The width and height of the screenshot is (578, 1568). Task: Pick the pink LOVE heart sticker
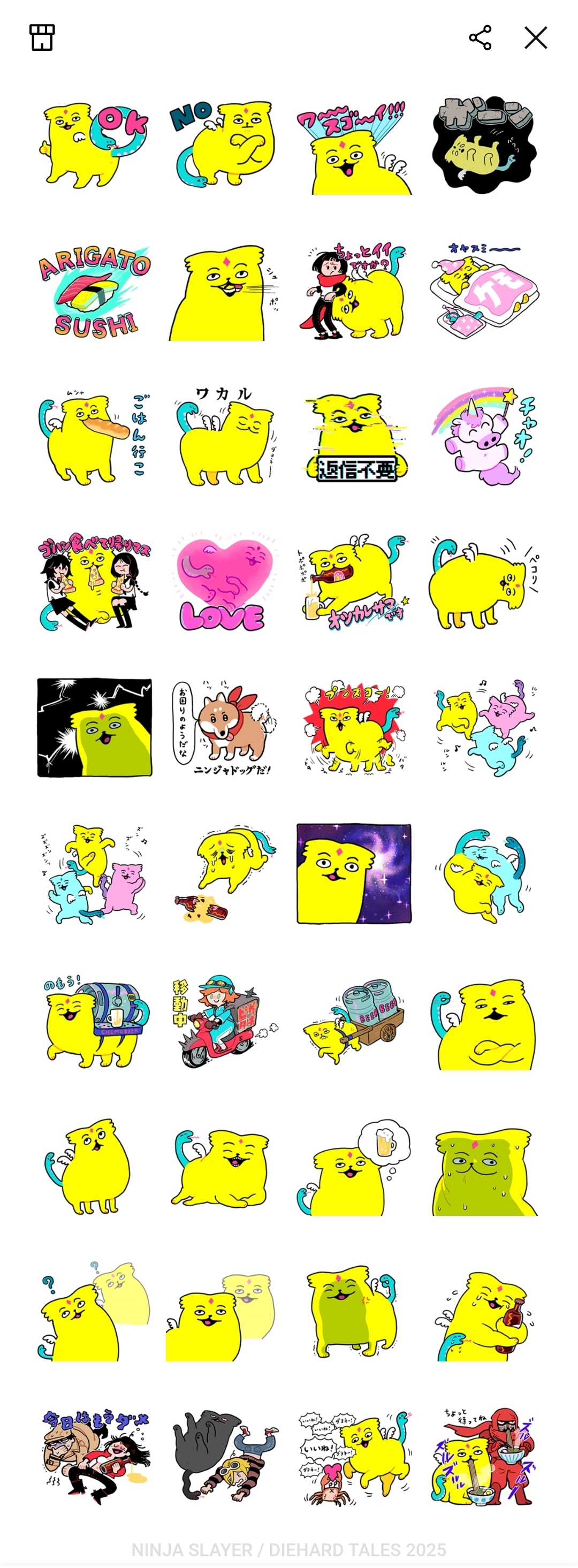224,583
